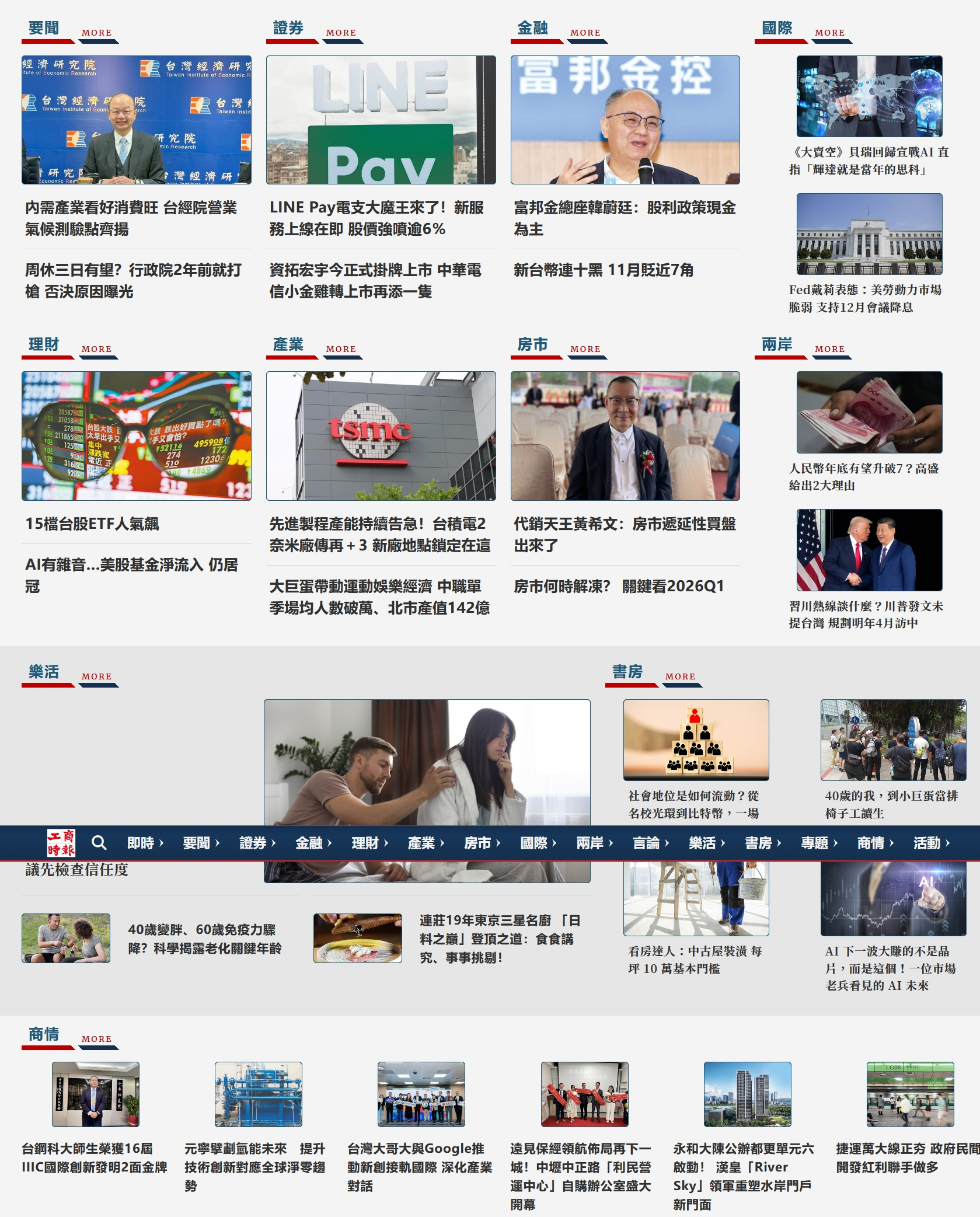Select 樂活 in the navigation bar

pyautogui.click(x=703, y=842)
